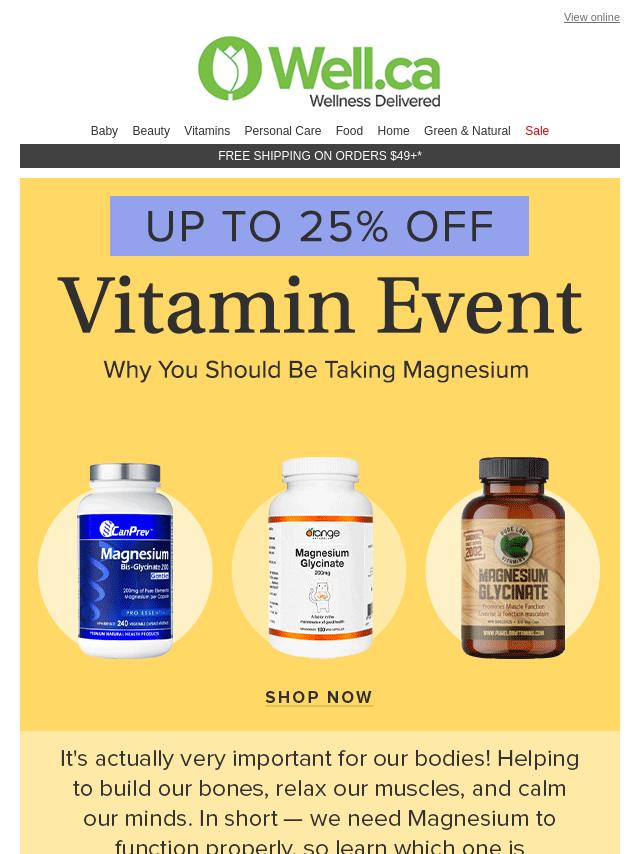640x854 pixels.
Task: Go to the Beauty category
Action: click(x=151, y=131)
